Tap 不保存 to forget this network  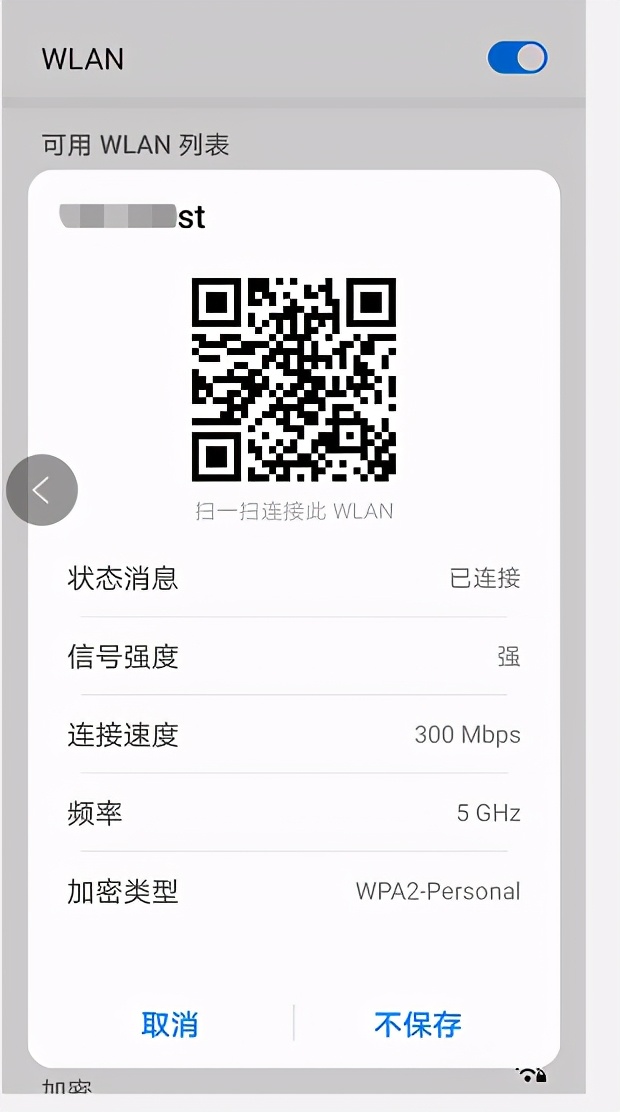point(418,1024)
